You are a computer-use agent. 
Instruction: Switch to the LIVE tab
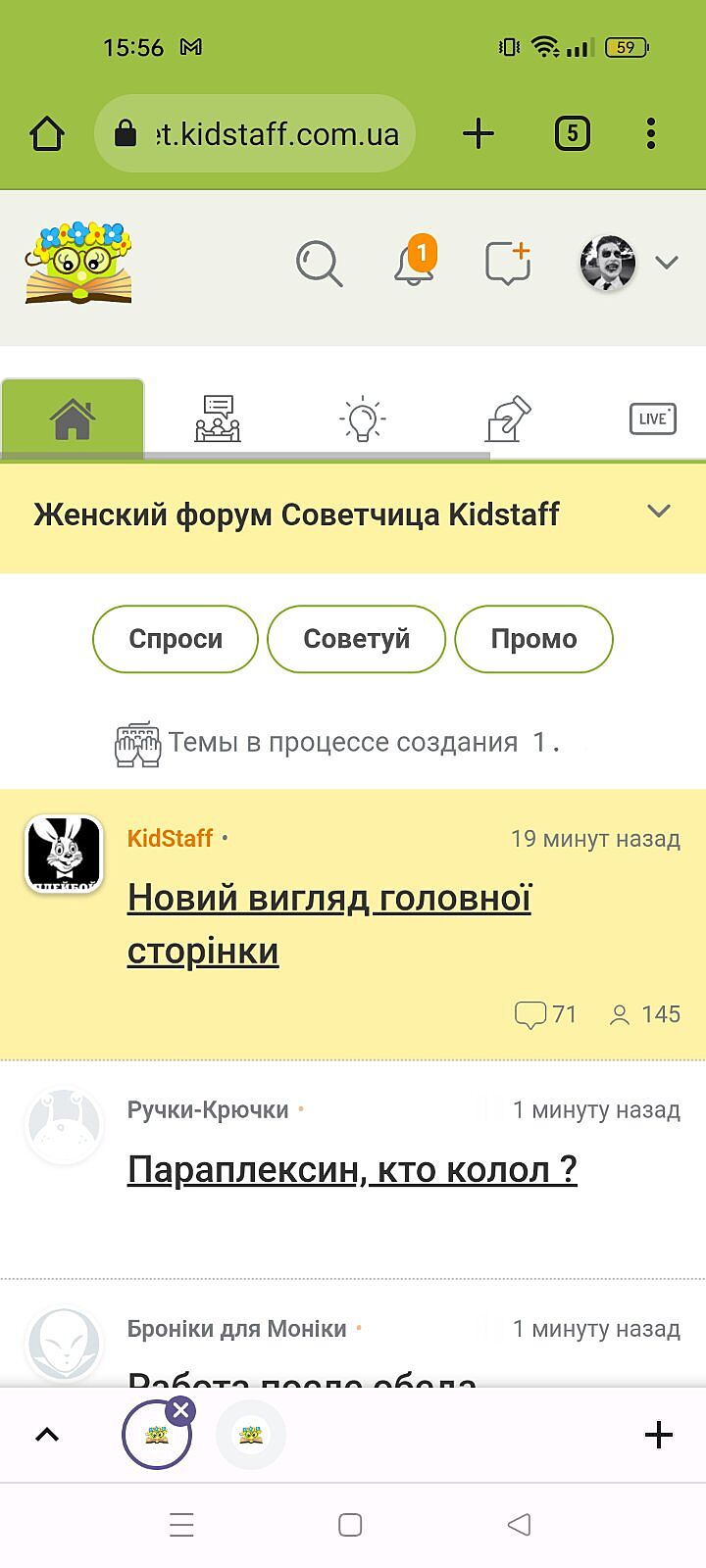click(x=652, y=418)
